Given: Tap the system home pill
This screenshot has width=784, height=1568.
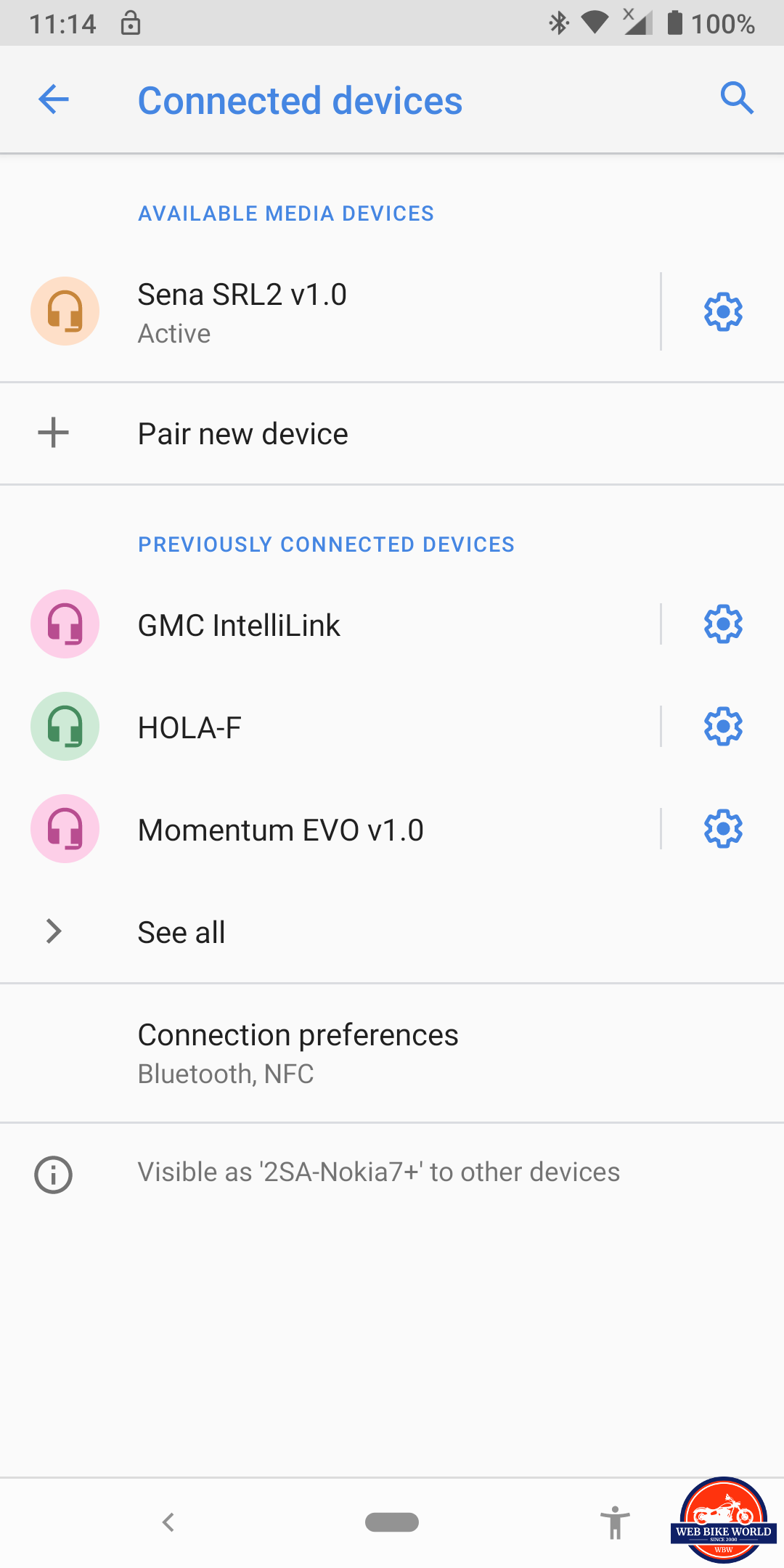Looking at the screenshot, I should tap(392, 1522).
